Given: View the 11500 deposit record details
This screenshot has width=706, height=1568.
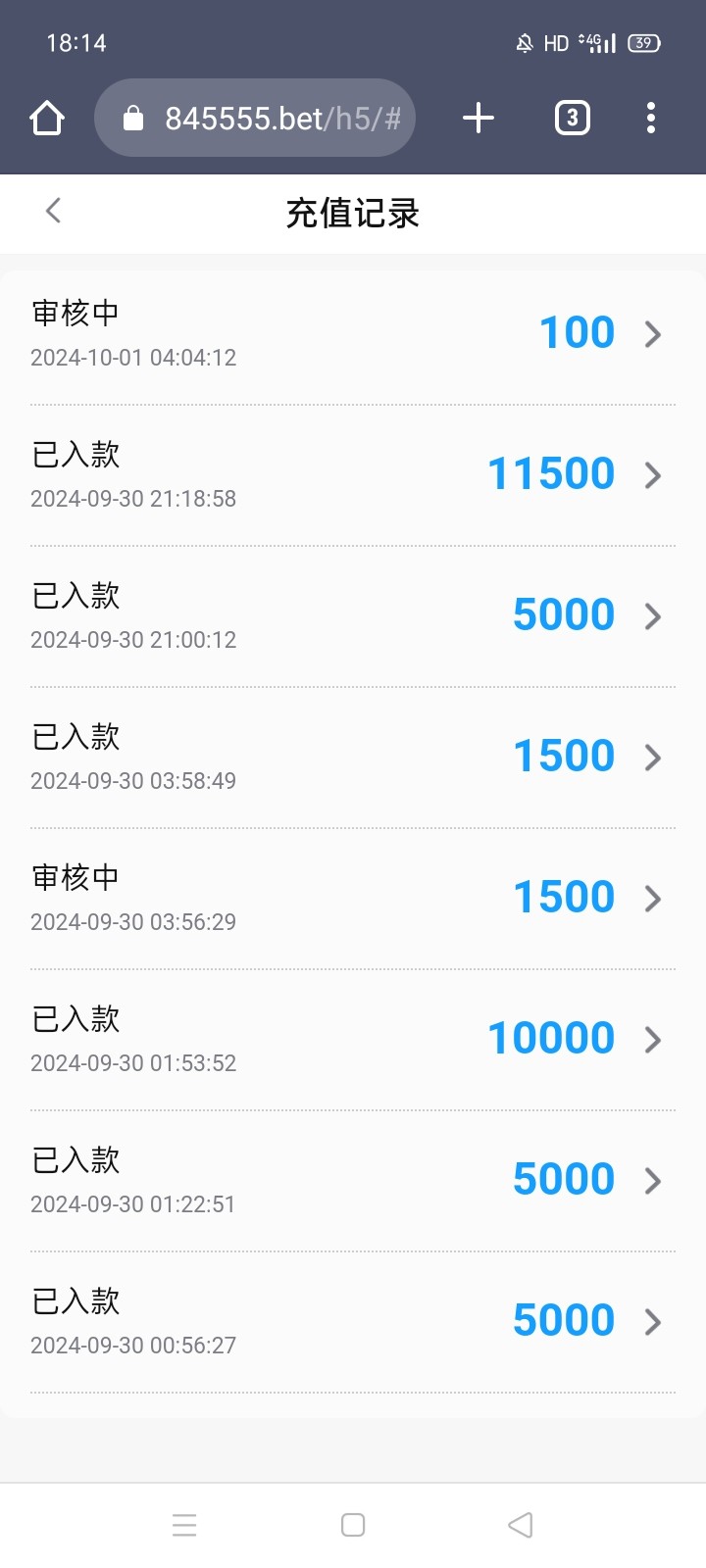Looking at the screenshot, I should (x=353, y=475).
